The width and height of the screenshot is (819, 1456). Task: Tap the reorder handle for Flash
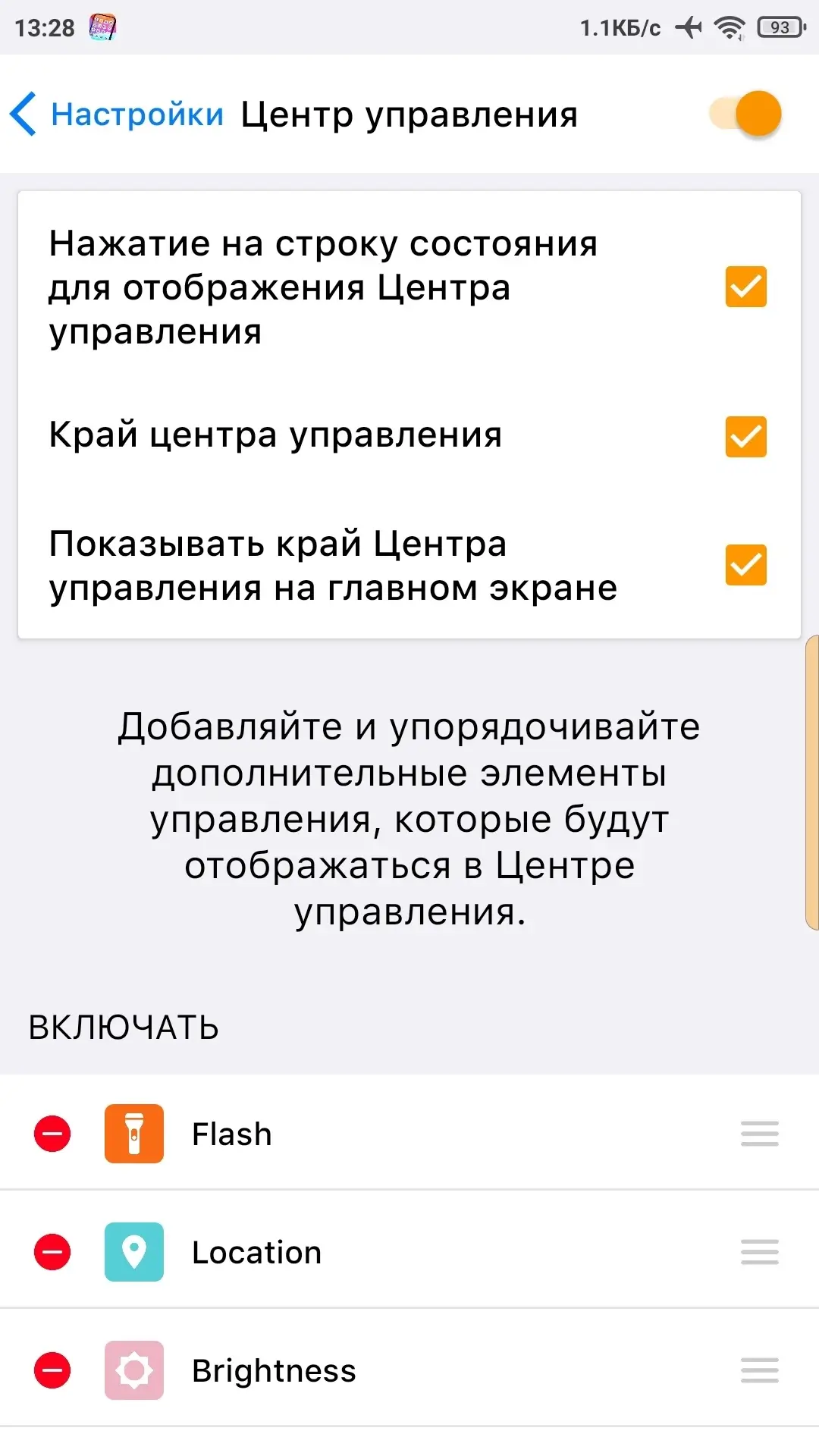(x=760, y=1134)
